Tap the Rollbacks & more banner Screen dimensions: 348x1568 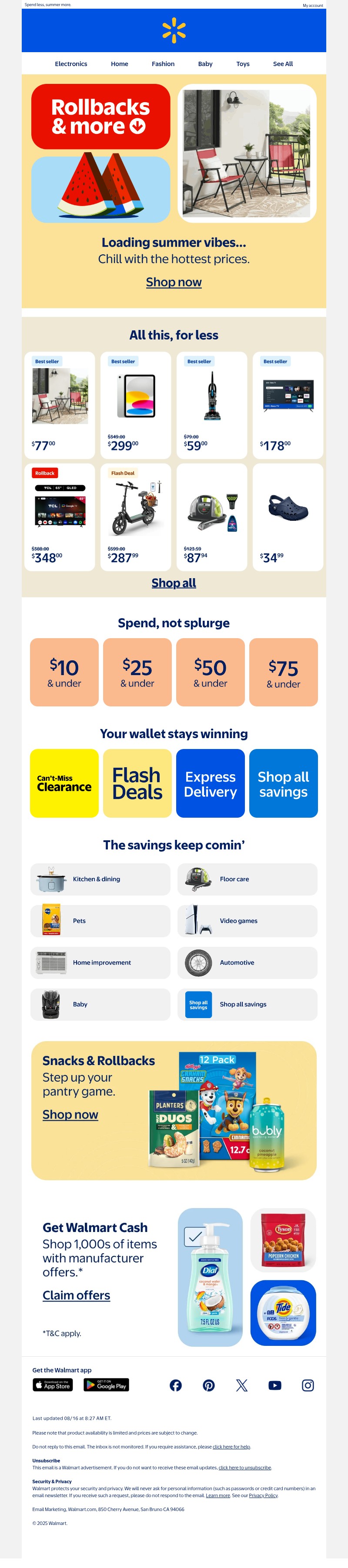coord(100,117)
